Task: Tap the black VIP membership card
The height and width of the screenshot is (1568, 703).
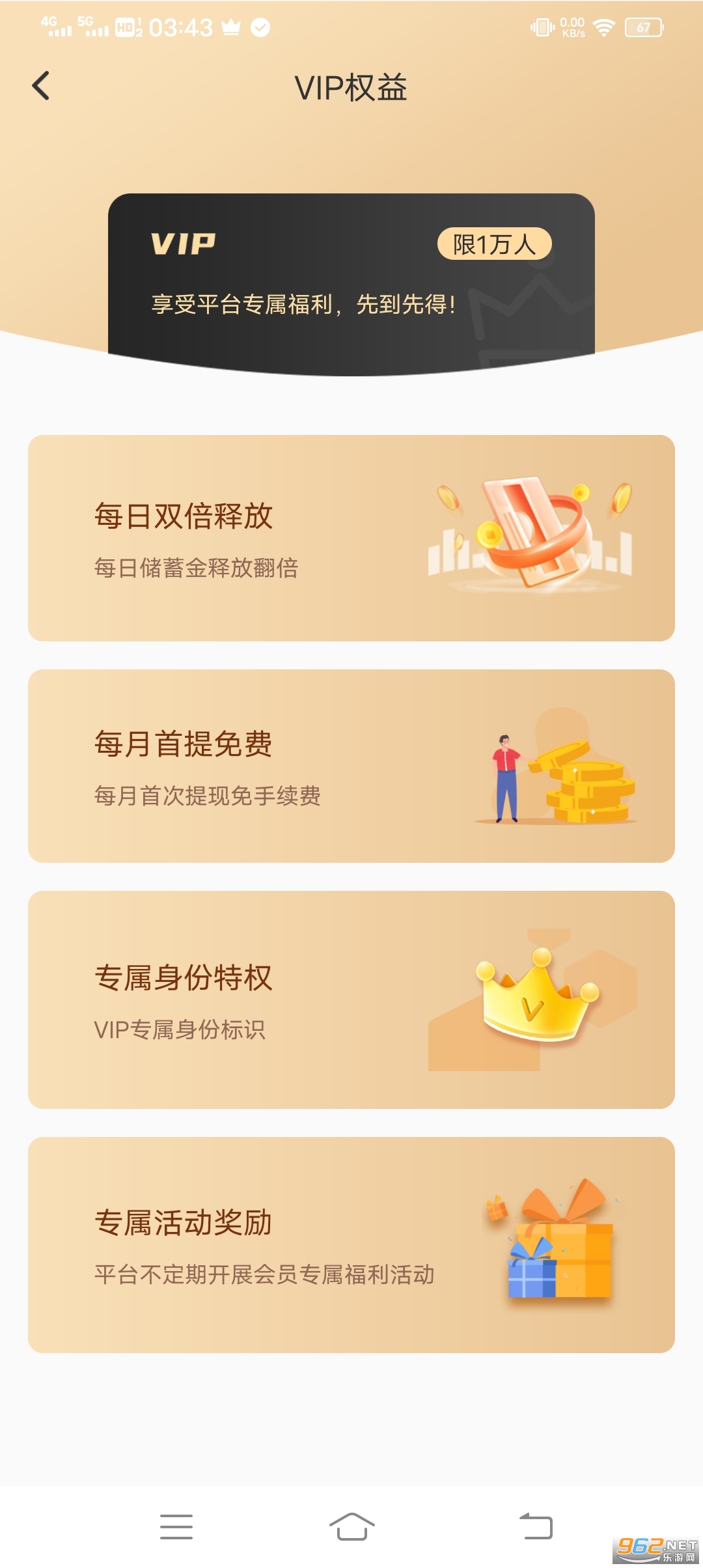Action: pos(351,280)
